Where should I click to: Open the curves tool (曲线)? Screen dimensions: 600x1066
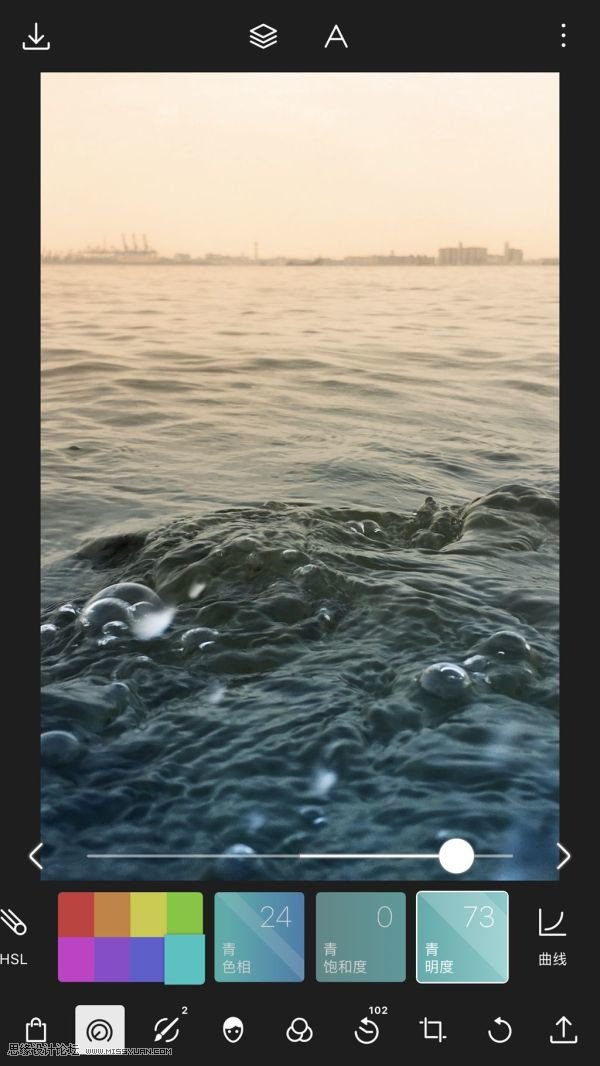552,936
